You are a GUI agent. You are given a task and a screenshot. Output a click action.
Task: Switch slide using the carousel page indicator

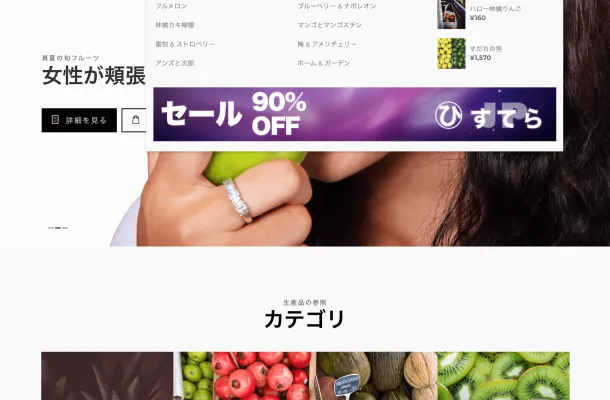point(58,228)
